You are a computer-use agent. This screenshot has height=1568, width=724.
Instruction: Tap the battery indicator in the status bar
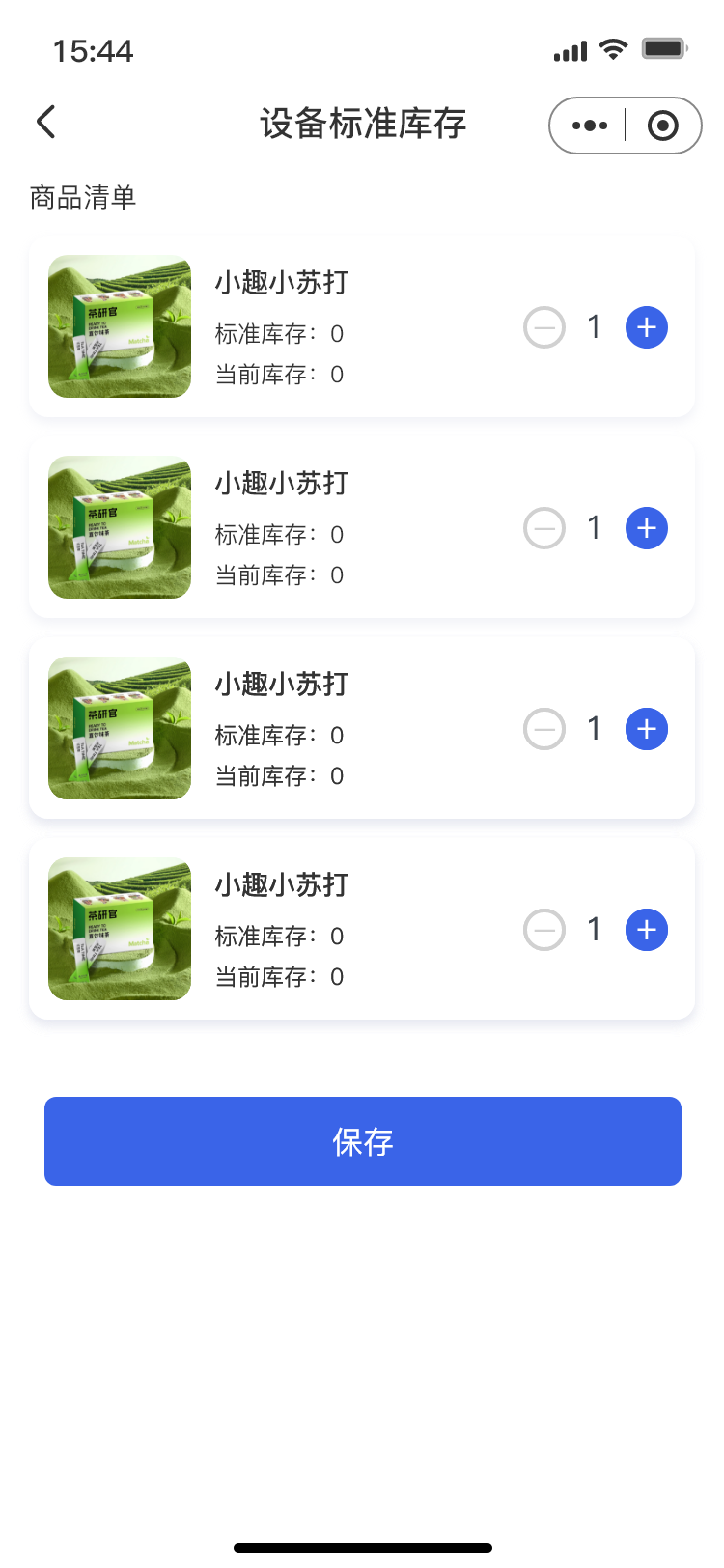click(664, 48)
